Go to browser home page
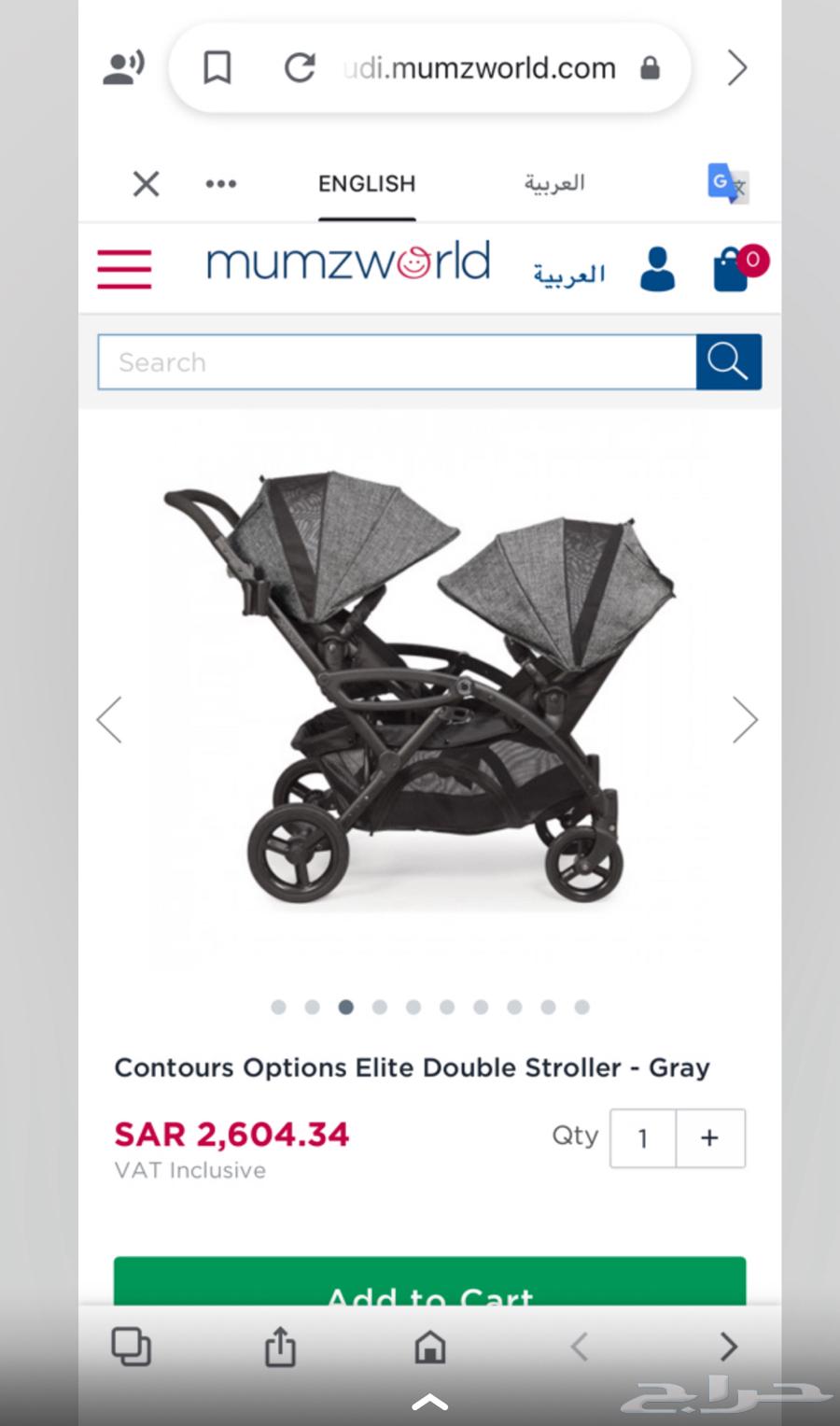Viewport: 840px width, 1426px height. coord(430,1347)
